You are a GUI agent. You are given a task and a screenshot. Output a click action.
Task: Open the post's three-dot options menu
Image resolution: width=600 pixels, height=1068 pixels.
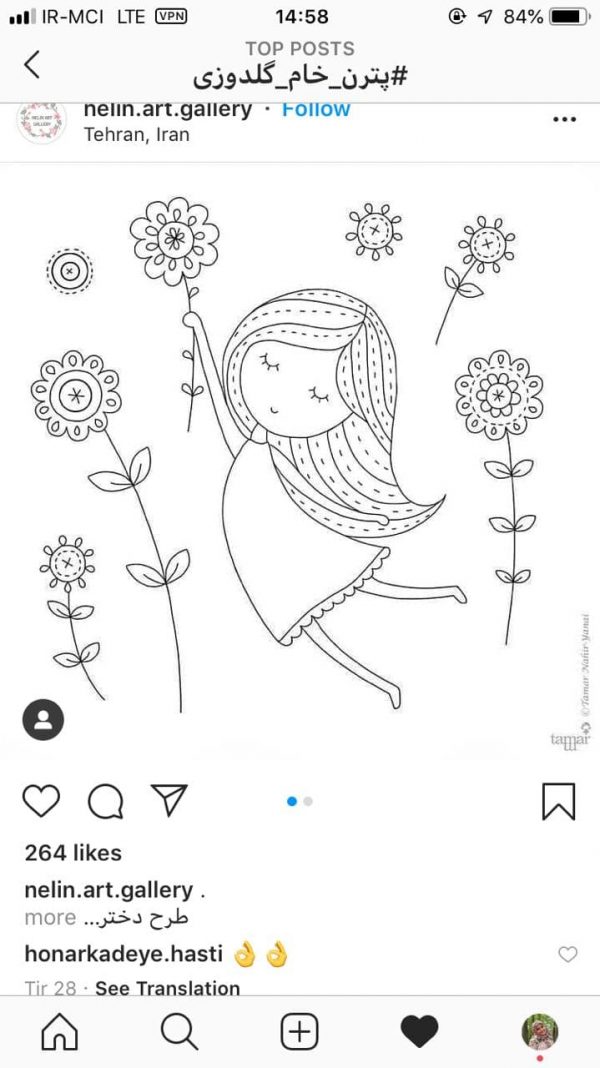point(565,119)
